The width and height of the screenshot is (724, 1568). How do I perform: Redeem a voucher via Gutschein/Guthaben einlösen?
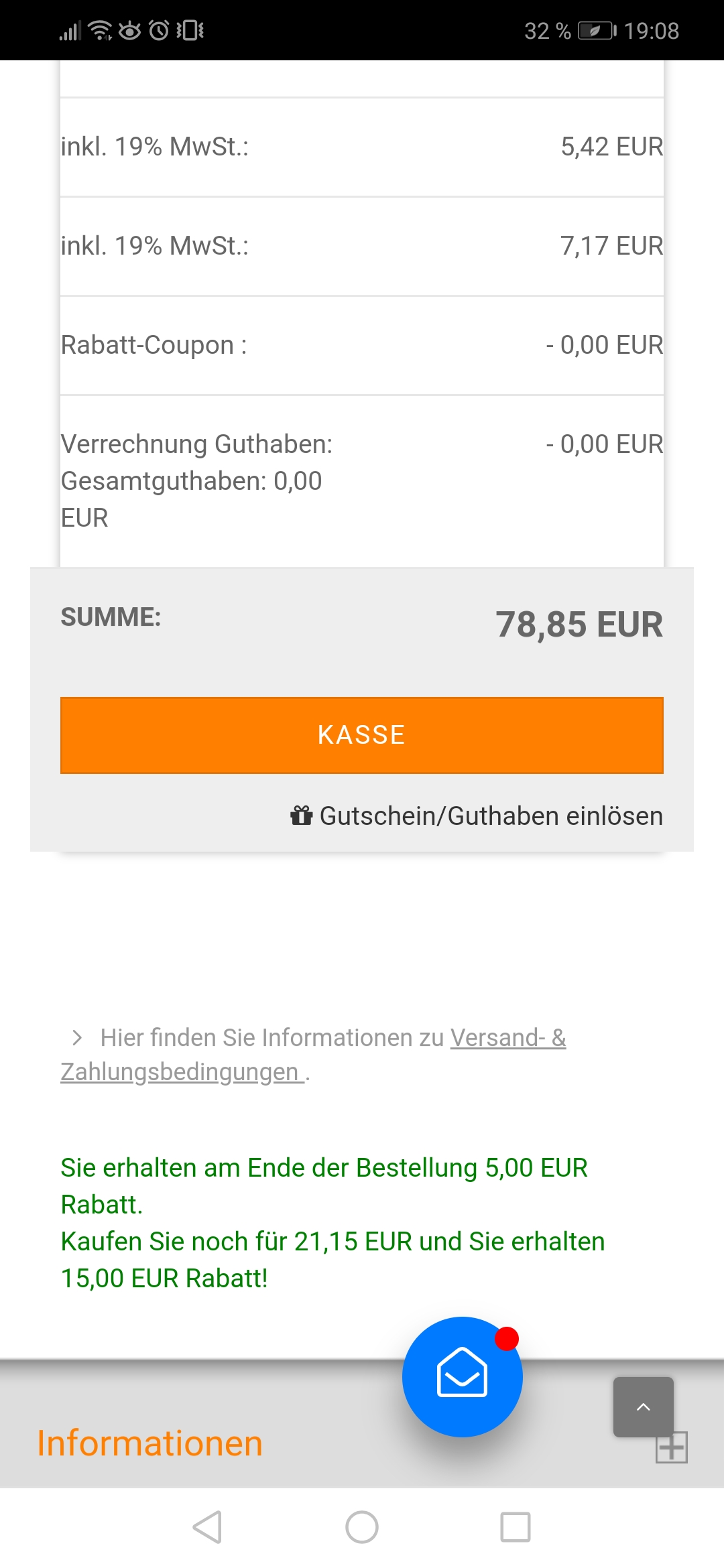click(x=477, y=816)
